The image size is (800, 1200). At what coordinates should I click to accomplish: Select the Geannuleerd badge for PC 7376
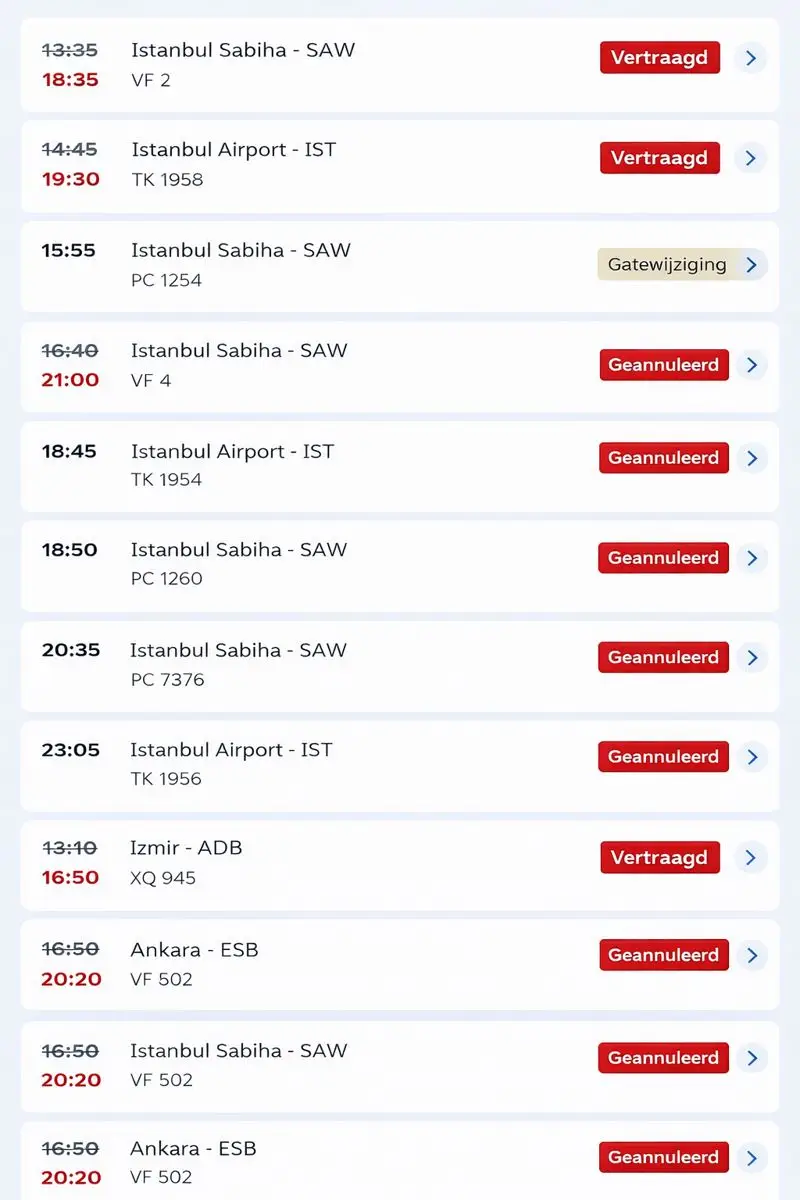pos(663,657)
